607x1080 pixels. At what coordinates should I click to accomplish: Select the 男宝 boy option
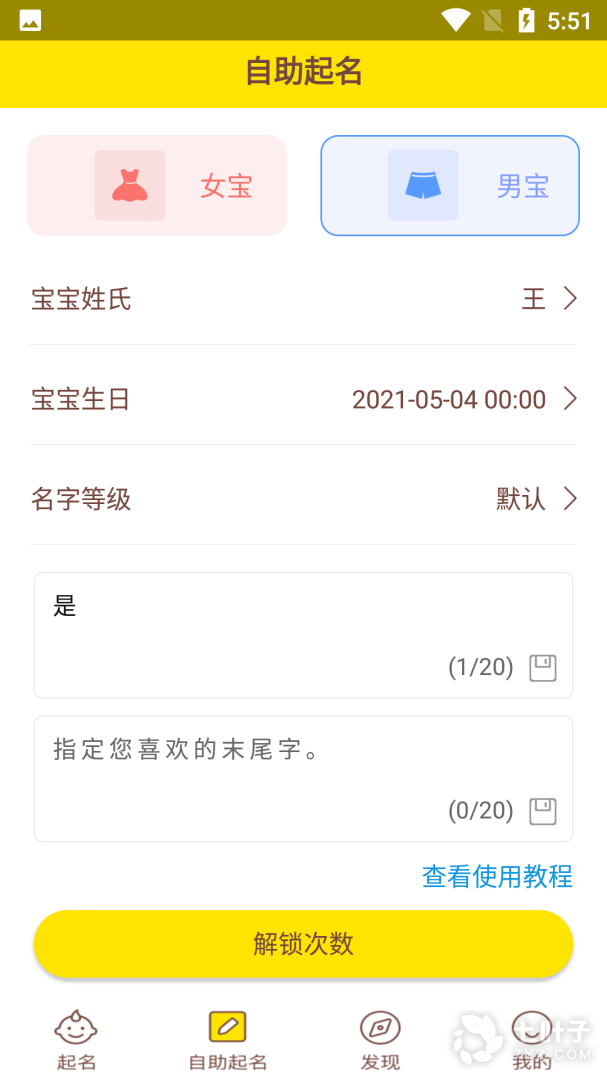pyautogui.click(x=450, y=186)
